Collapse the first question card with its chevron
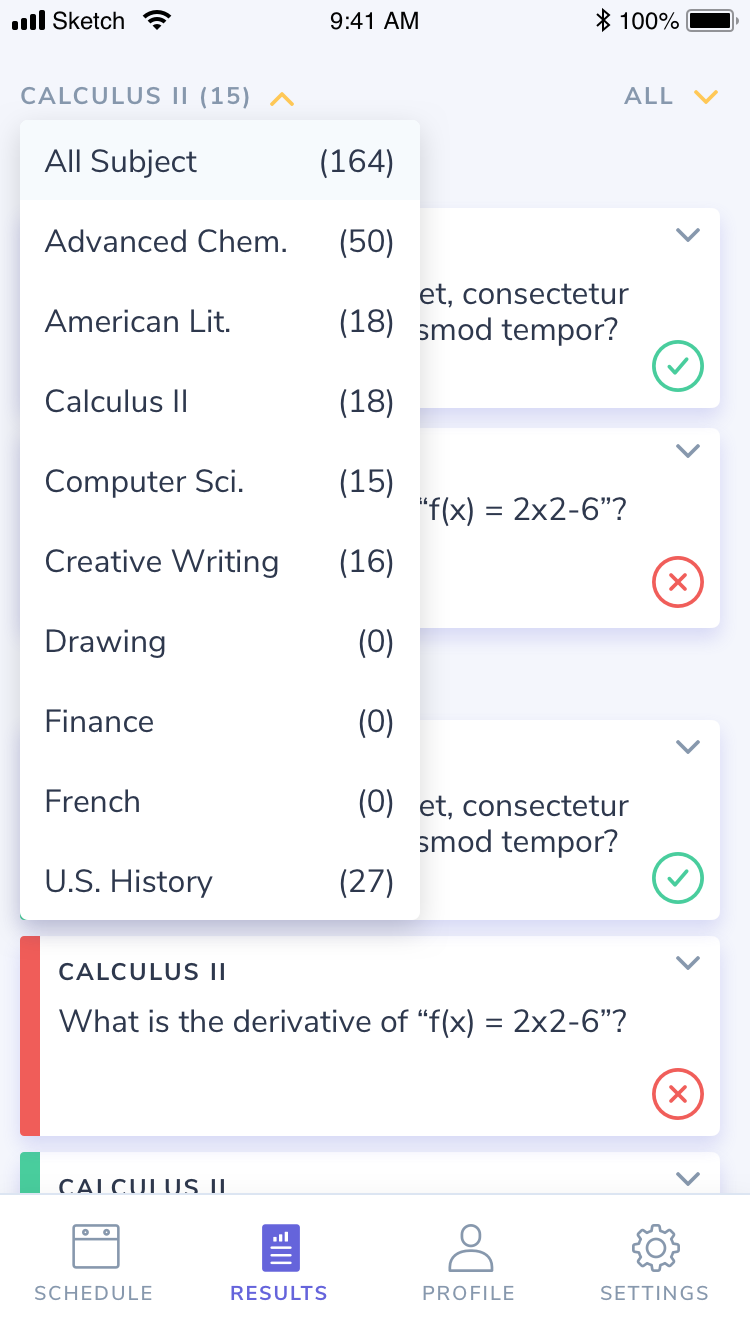The image size is (750, 1334). coord(687,234)
